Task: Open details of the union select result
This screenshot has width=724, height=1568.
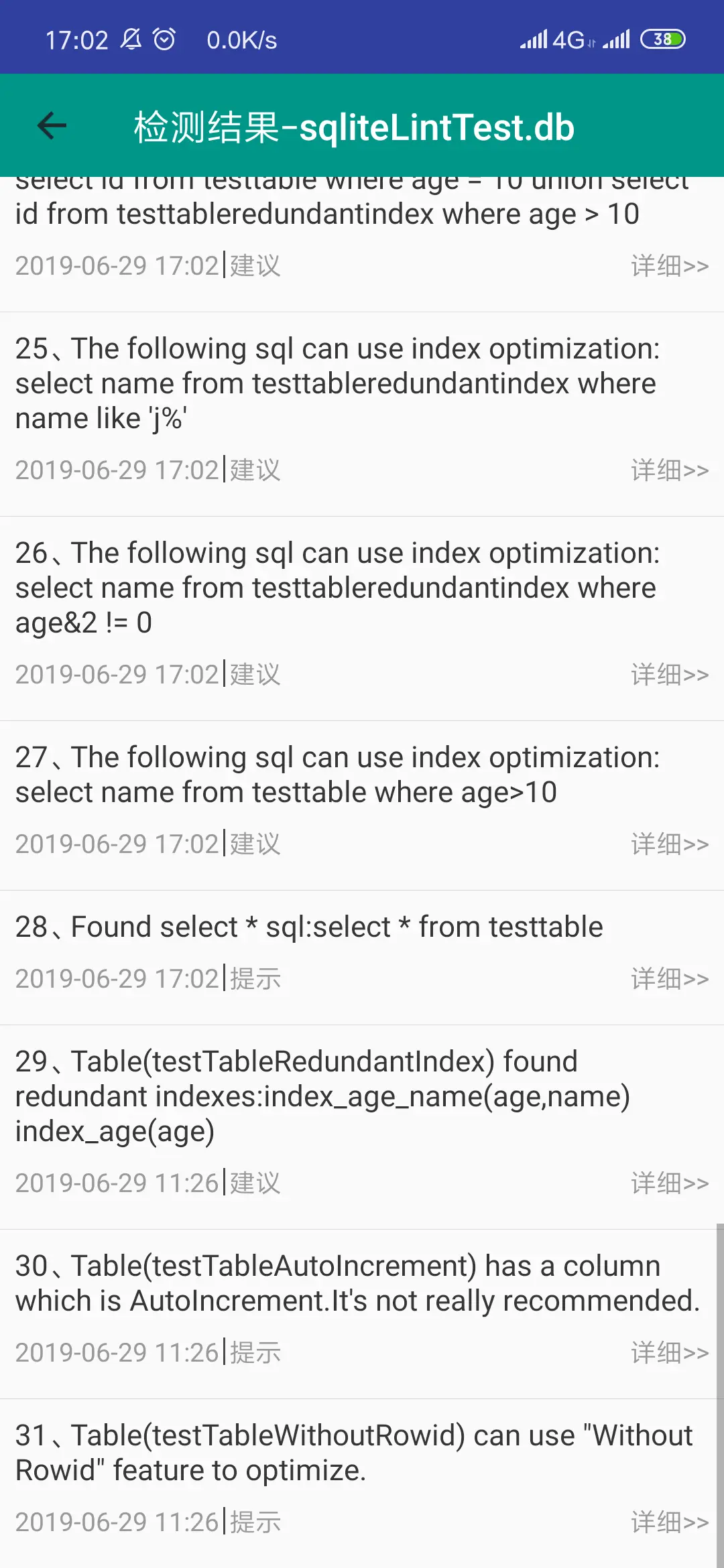Action: pyautogui.click(x=669, y=266)
